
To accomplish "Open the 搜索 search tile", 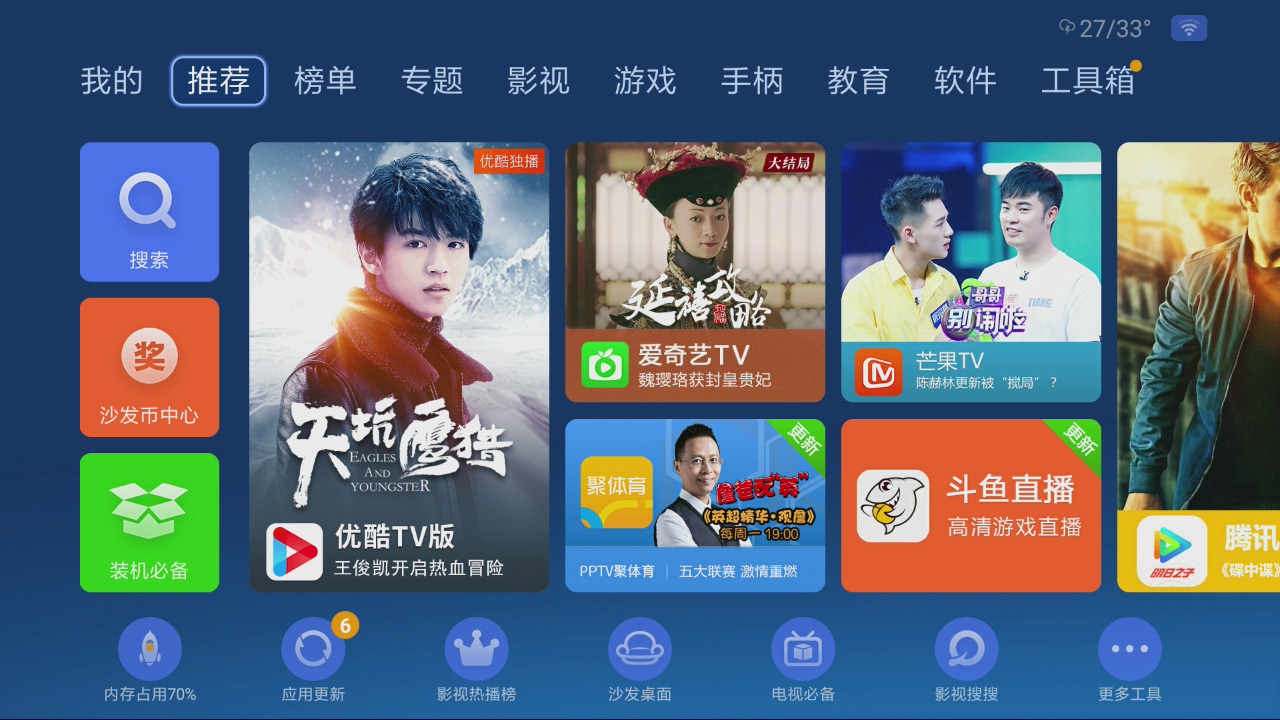I will [x=149, y=211].
